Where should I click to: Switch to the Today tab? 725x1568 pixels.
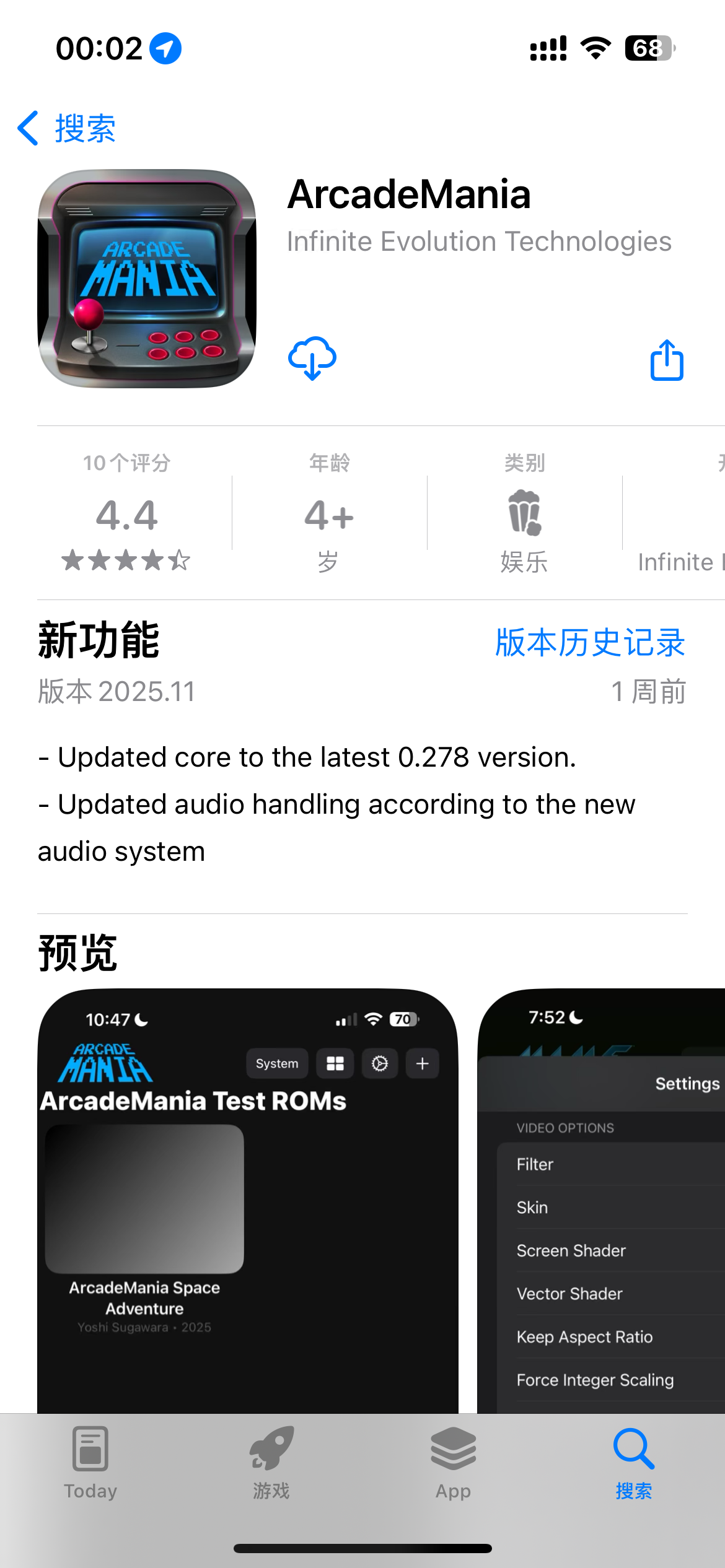coord(90,1463)
